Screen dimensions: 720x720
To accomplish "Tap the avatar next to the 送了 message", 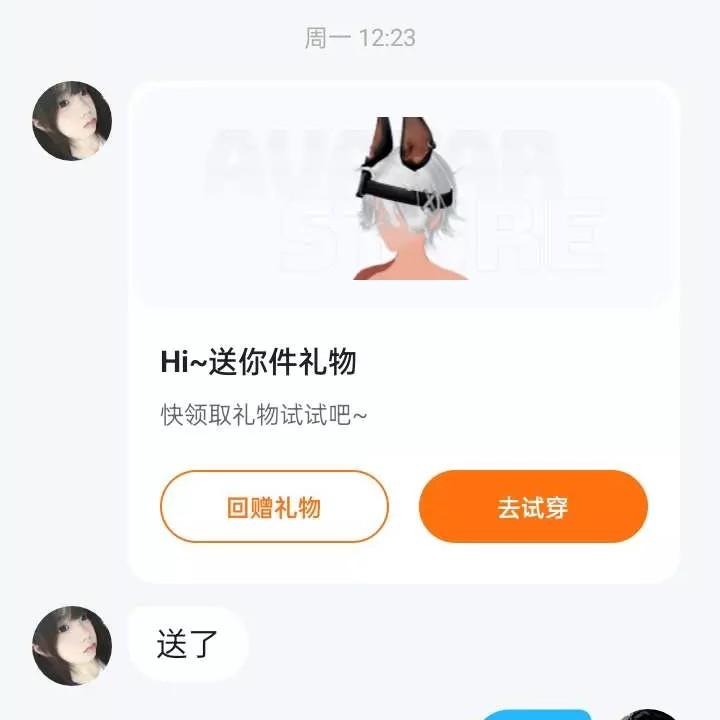I will click(72, 645).
